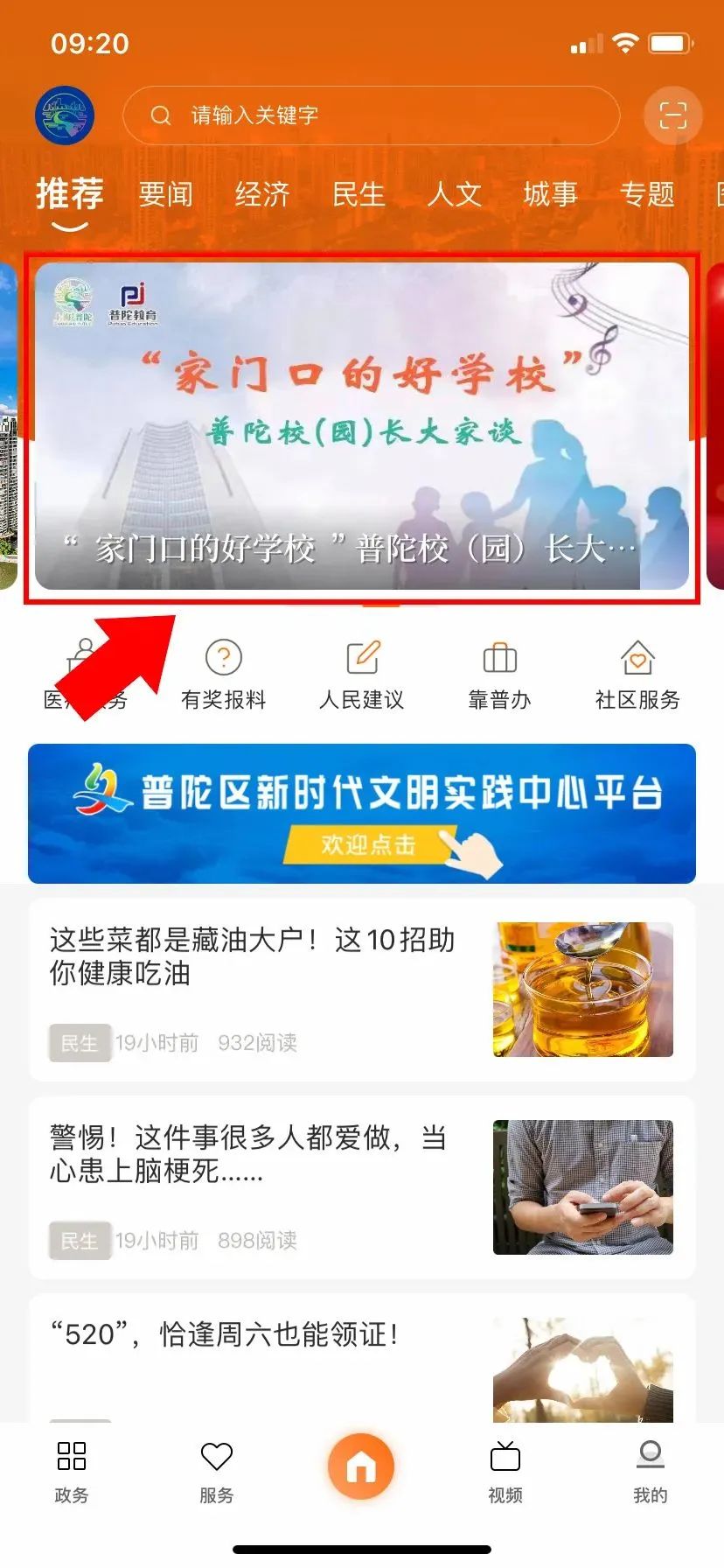Switch to the 经济 tab
The image size is (724, 1568).
[261, 194]
